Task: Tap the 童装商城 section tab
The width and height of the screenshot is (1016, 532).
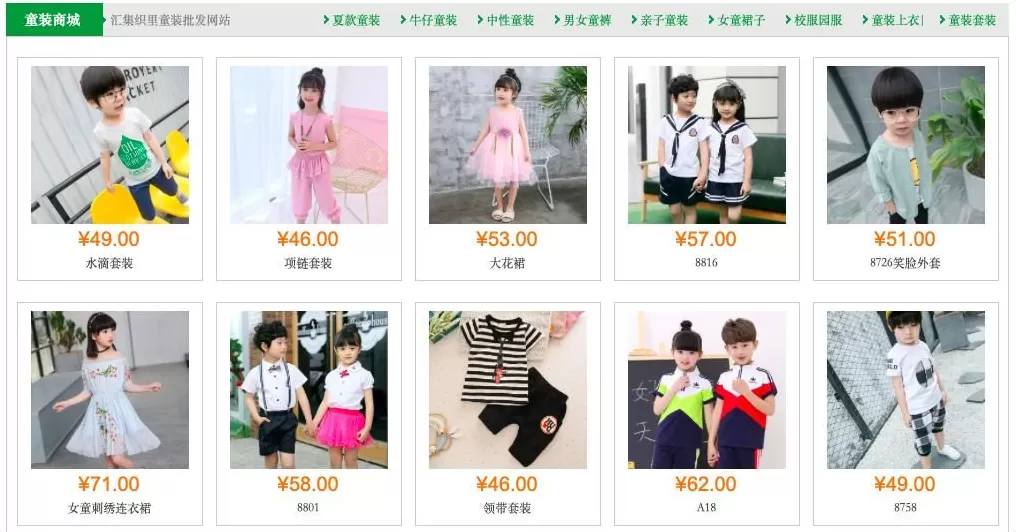Action: point(53,20)
